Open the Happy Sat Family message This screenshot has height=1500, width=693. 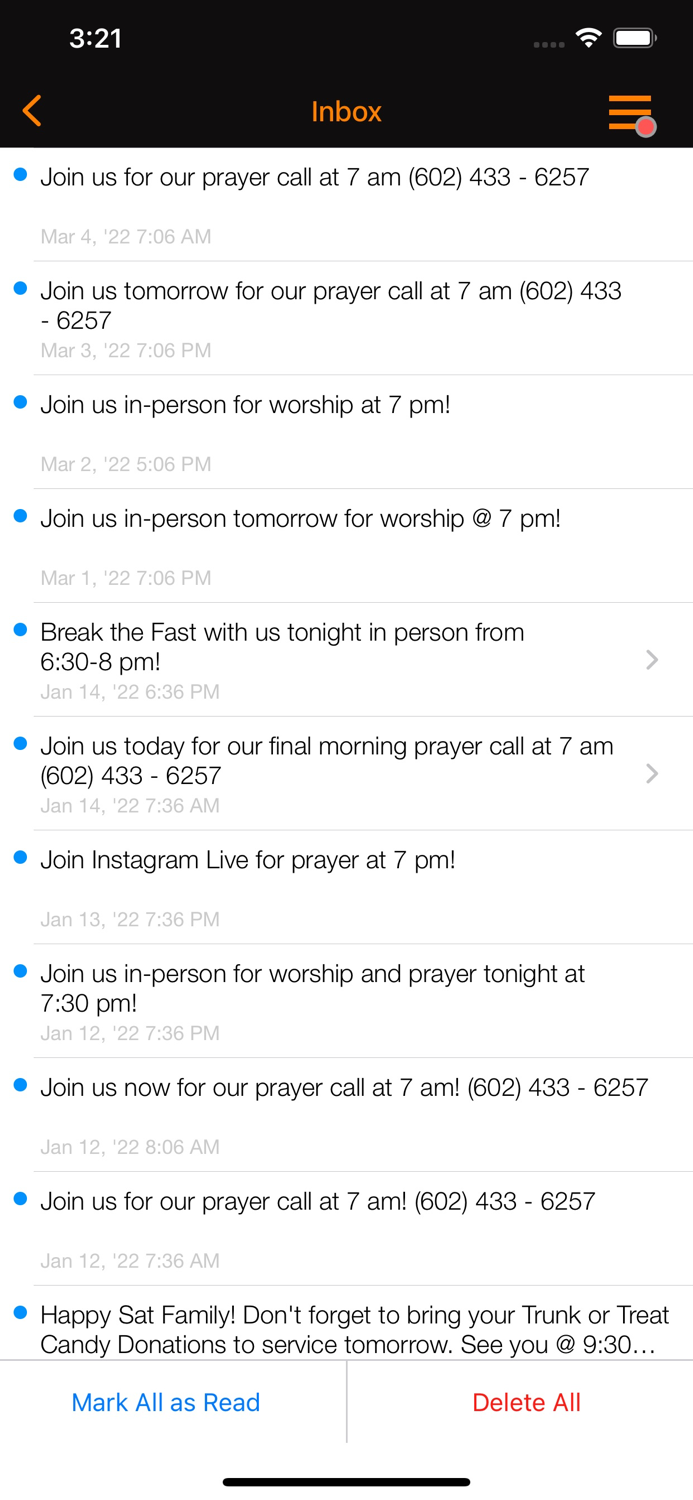(x=346, y=1324)
